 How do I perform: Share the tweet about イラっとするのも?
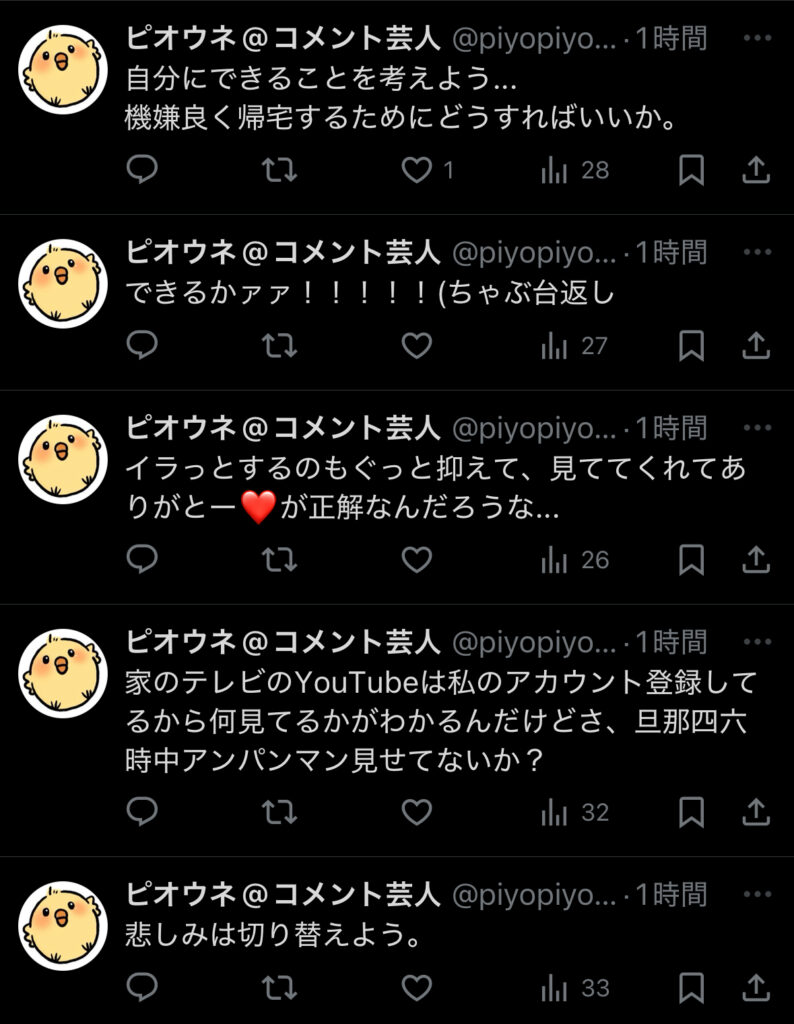click(x=756, y=560)
